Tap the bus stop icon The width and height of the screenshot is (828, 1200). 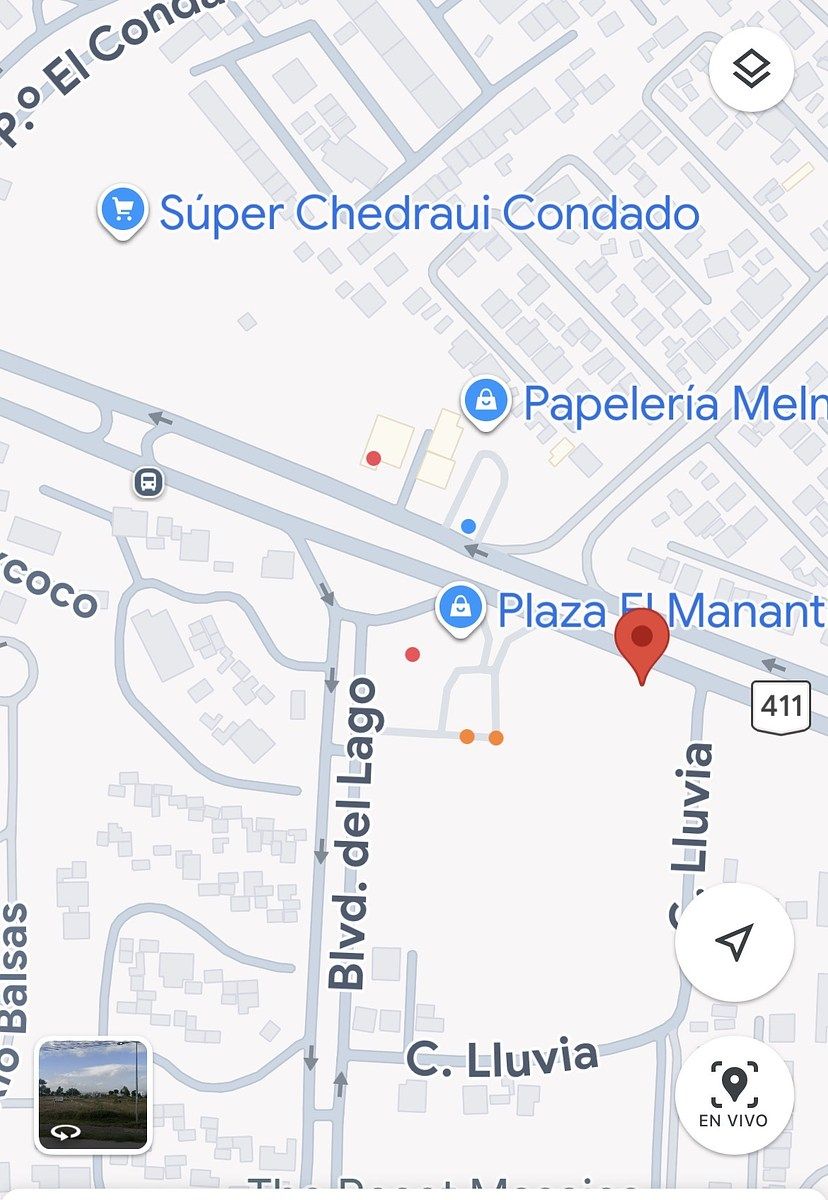click(x=148, y=483)
